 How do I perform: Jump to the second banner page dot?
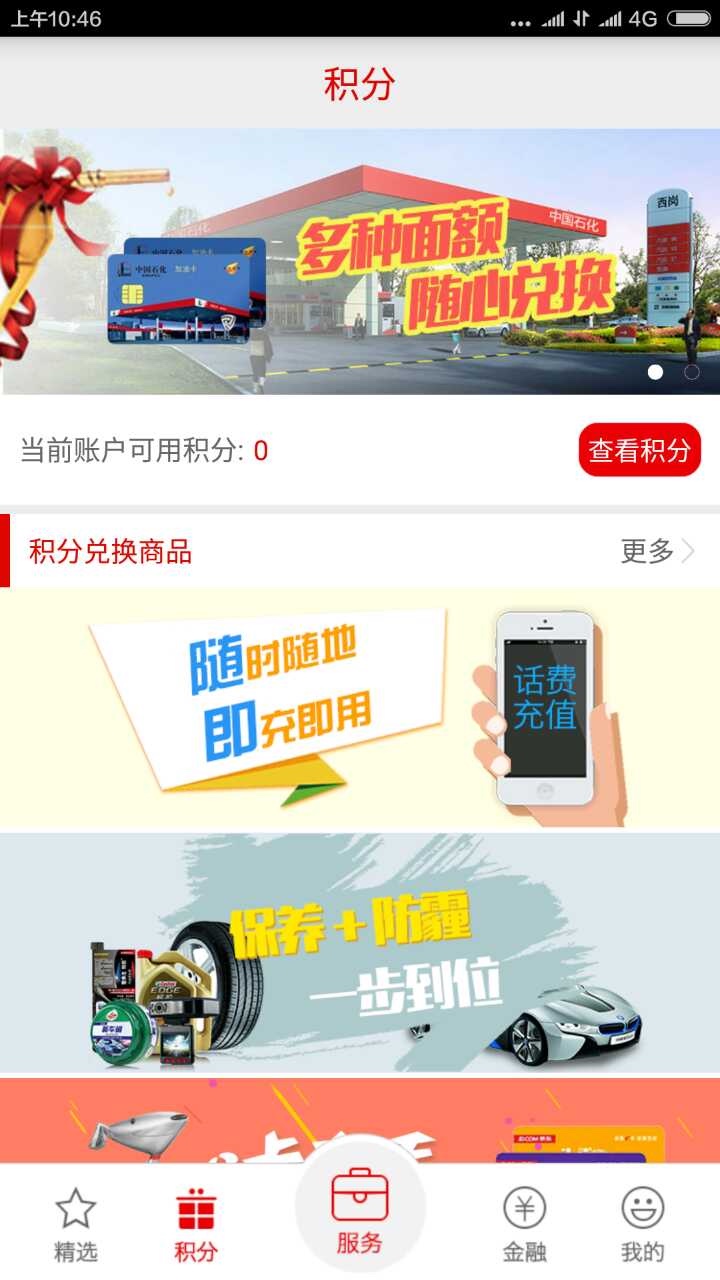tap(691, 372)
